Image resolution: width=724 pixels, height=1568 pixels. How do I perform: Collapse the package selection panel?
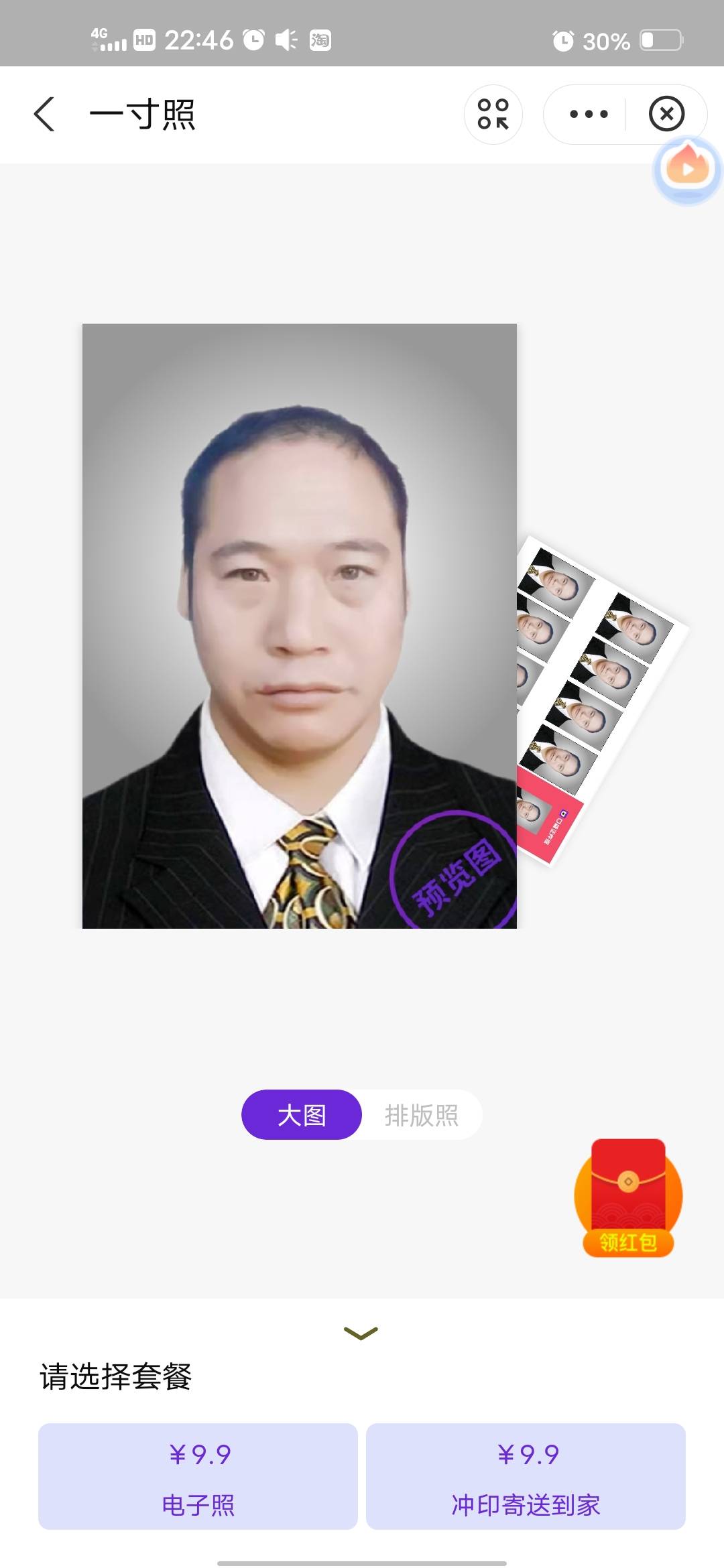(x=361, y=1333)
